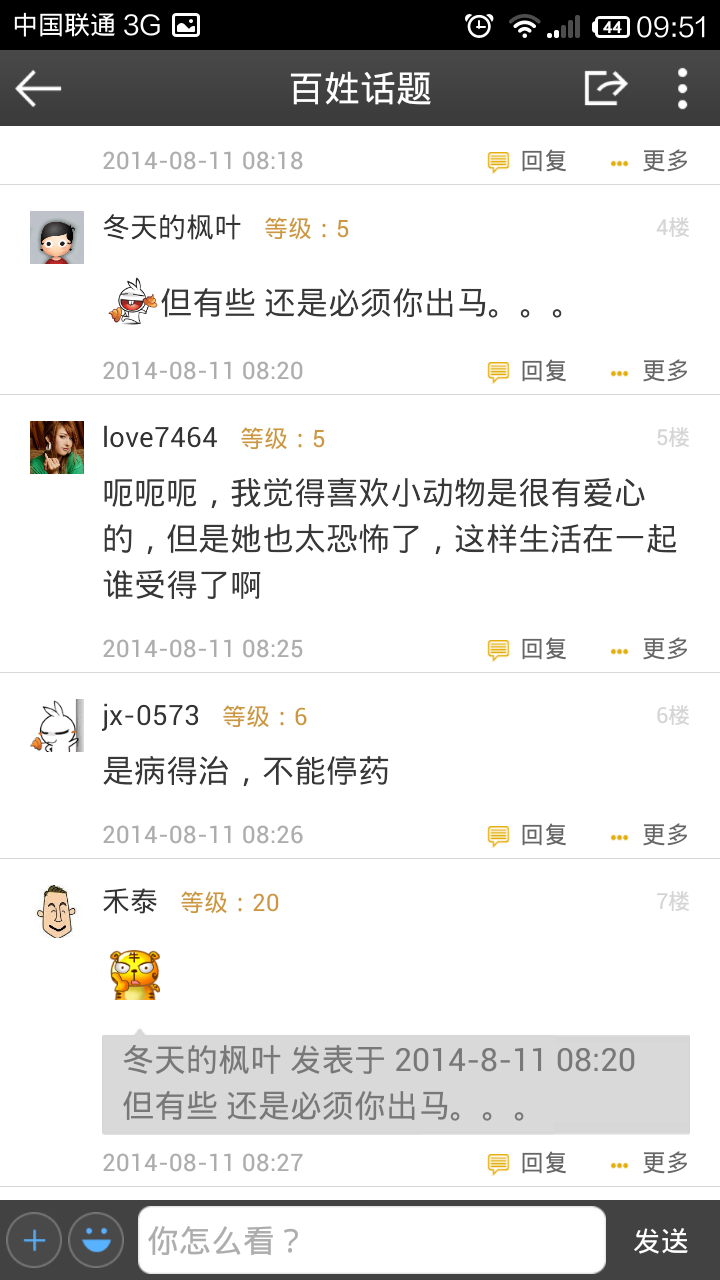Focus the 你怎么看？ comment field
The width and height of the screenshot is (720, 1280).
[x=372, y=1240]
